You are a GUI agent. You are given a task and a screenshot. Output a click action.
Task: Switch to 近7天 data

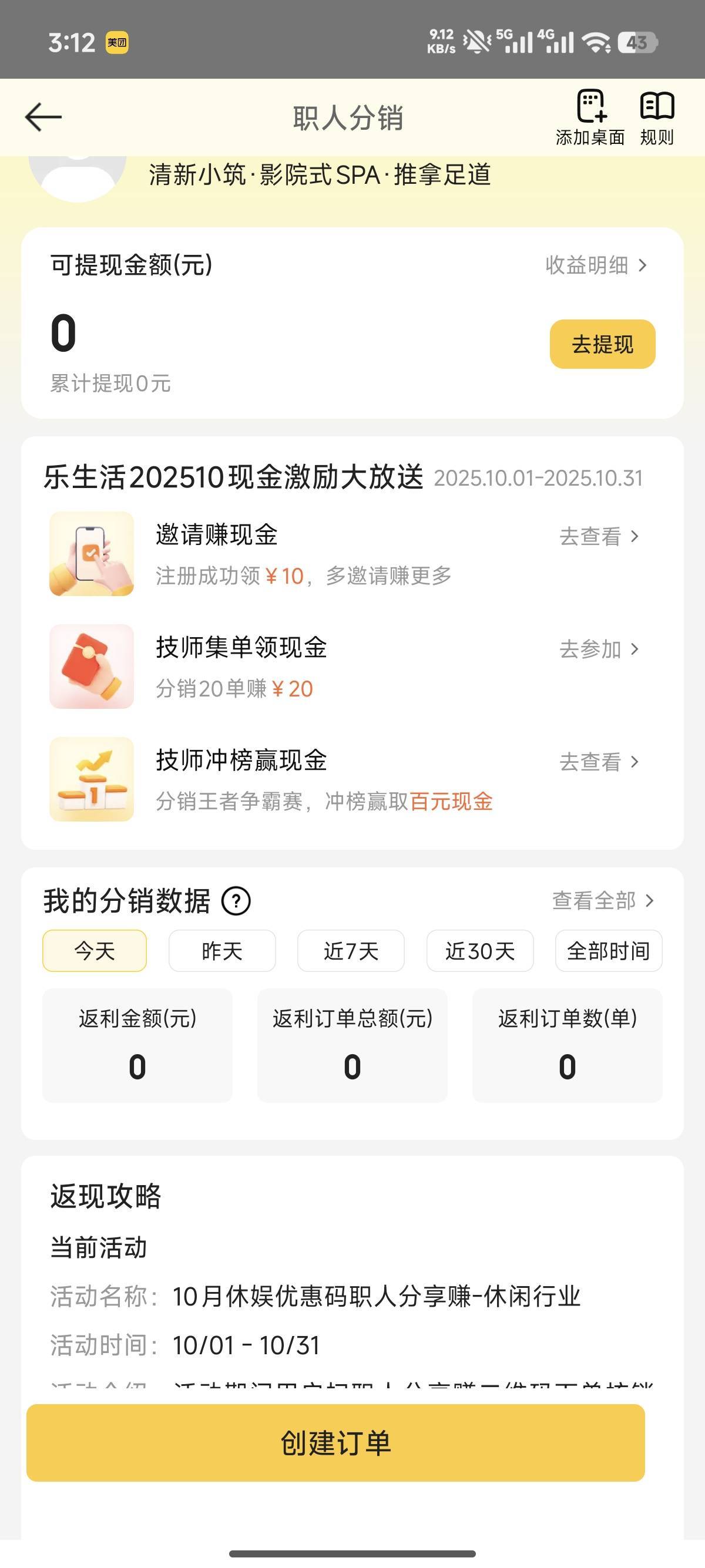pos(351,951)
